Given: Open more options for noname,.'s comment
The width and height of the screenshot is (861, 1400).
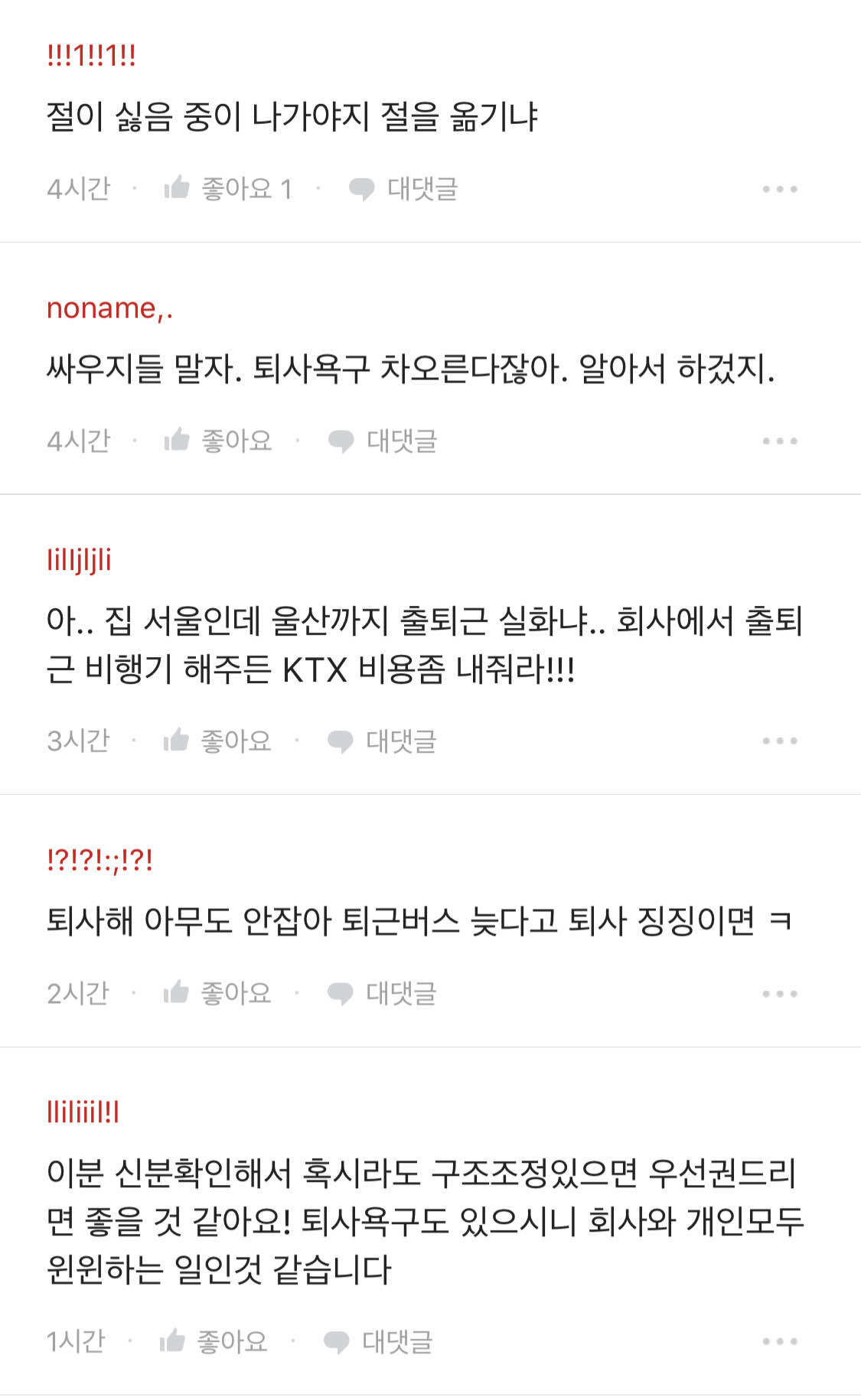Looking at the screenshot, I should [781, 441].
